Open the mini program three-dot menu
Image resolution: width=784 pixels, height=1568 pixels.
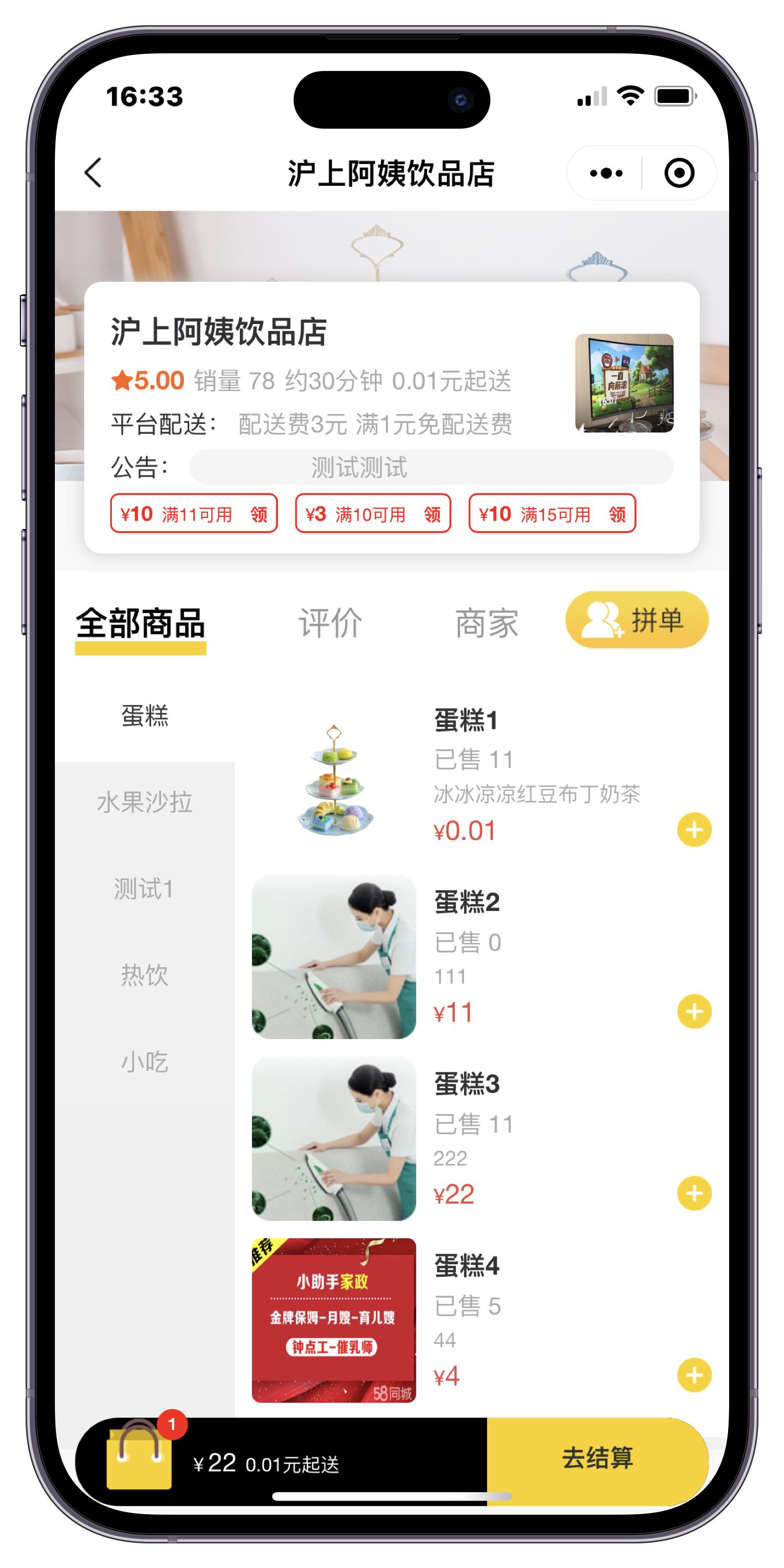click(606, 174)
